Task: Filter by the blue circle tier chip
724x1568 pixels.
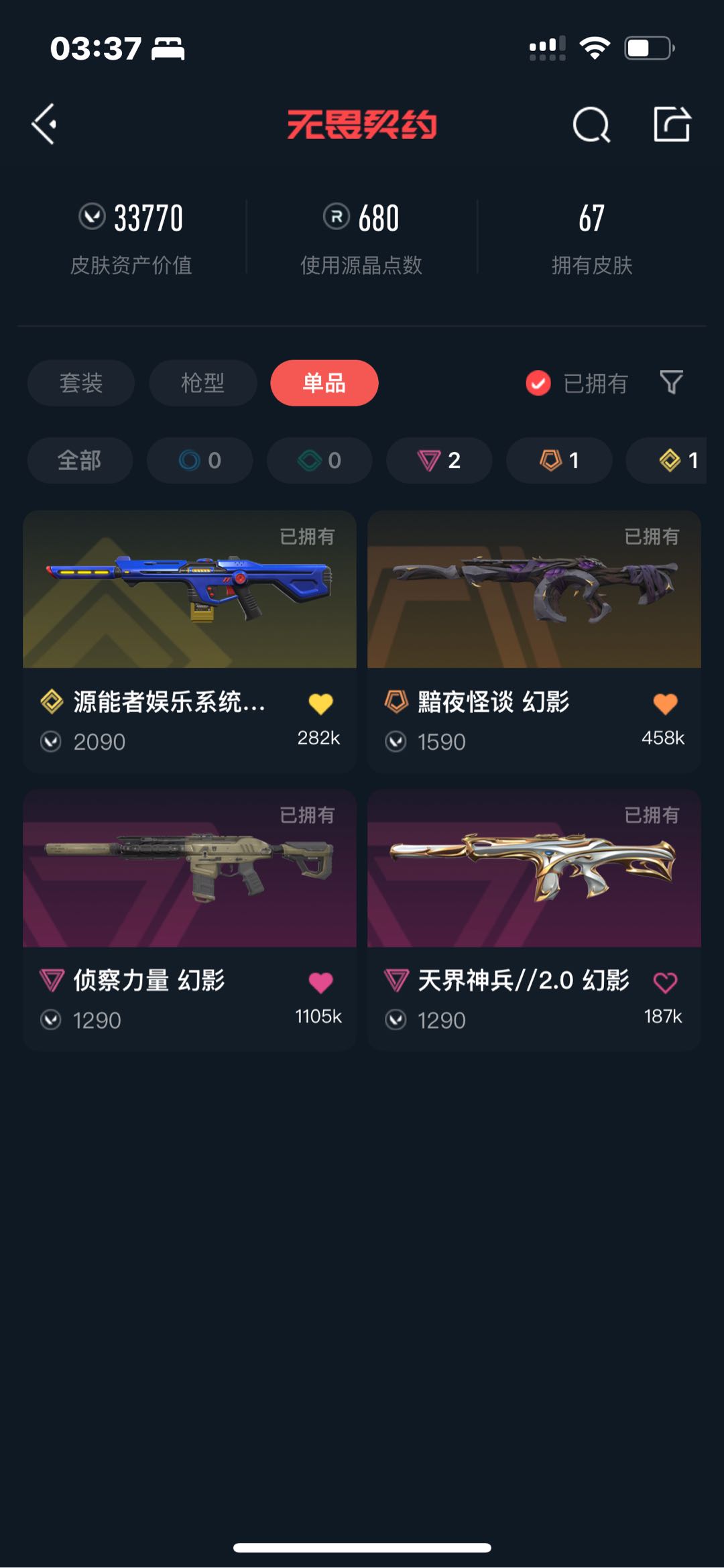Action: coord(200,460)
